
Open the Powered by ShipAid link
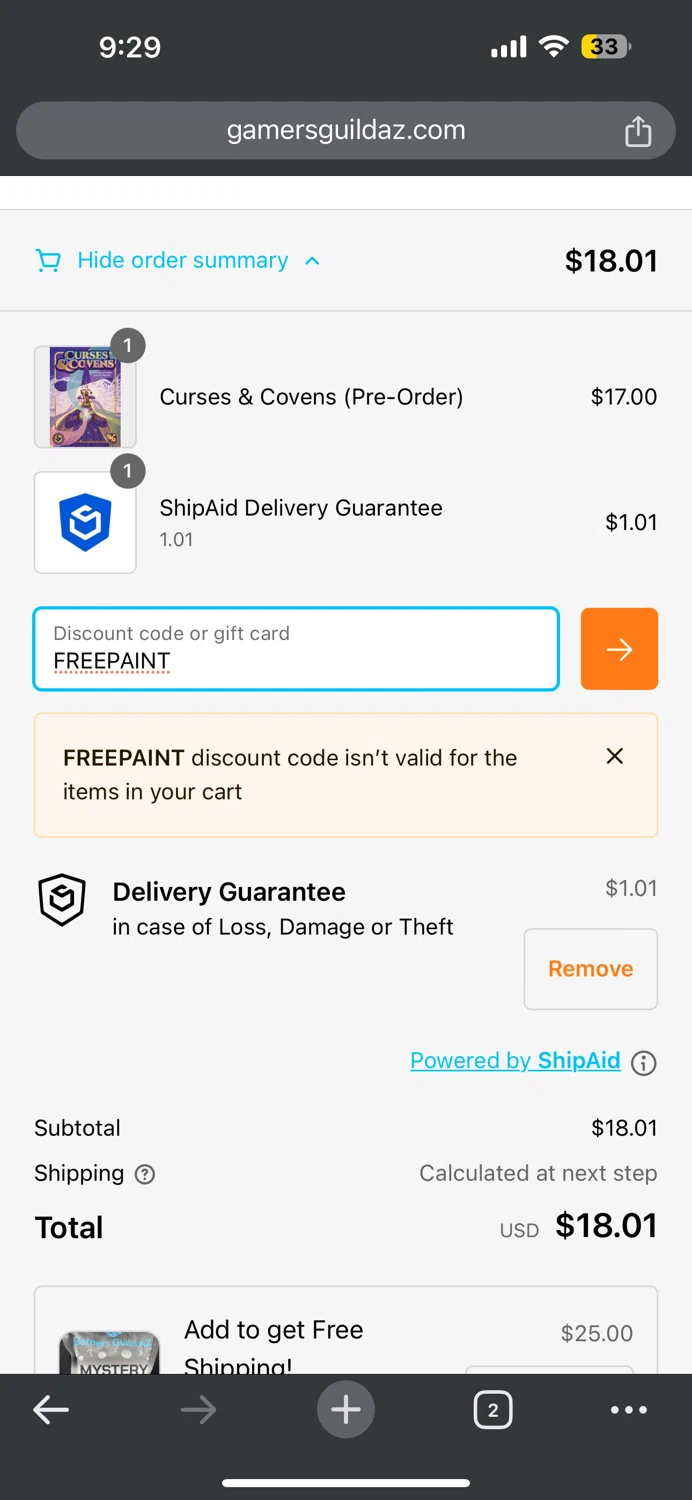515,1061
